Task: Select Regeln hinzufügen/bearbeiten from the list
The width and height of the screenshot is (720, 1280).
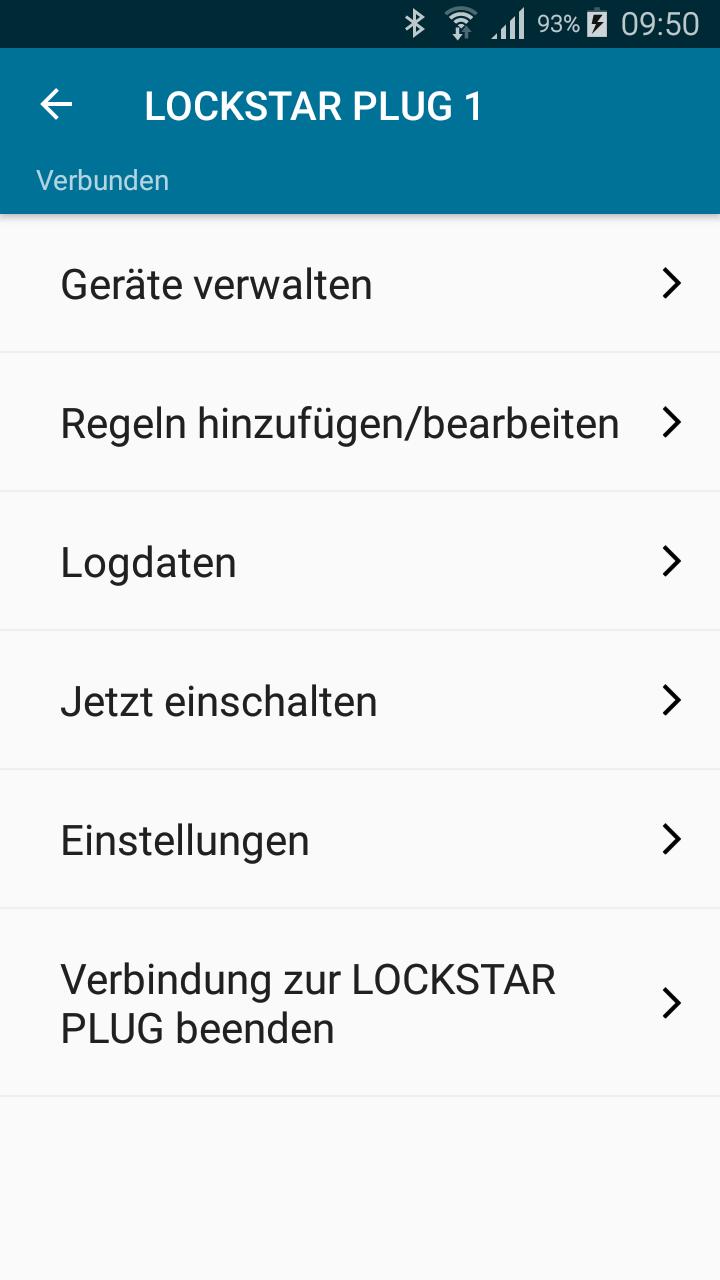Action: coord(340,422)
